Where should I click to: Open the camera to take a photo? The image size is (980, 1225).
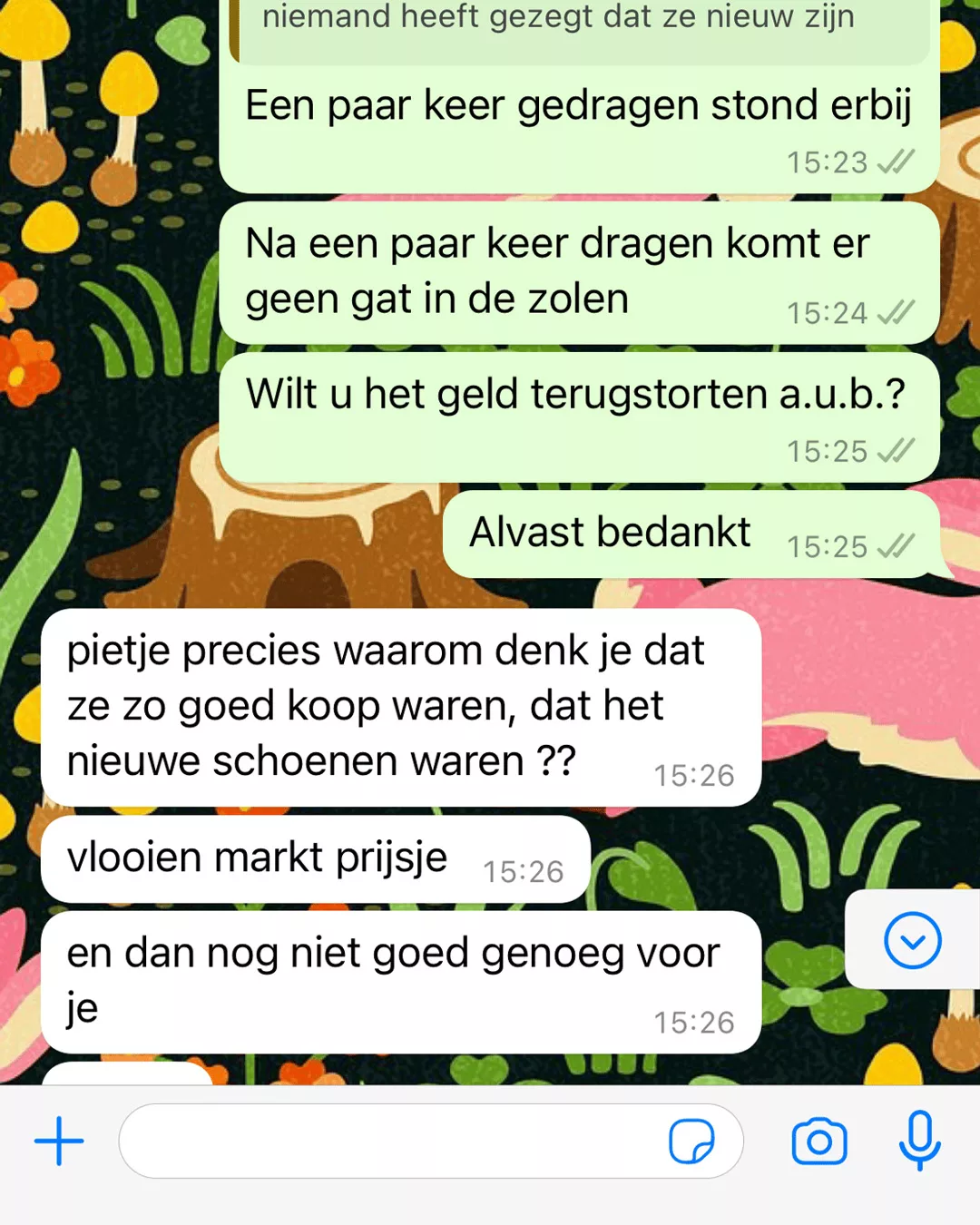[818, 1141]
